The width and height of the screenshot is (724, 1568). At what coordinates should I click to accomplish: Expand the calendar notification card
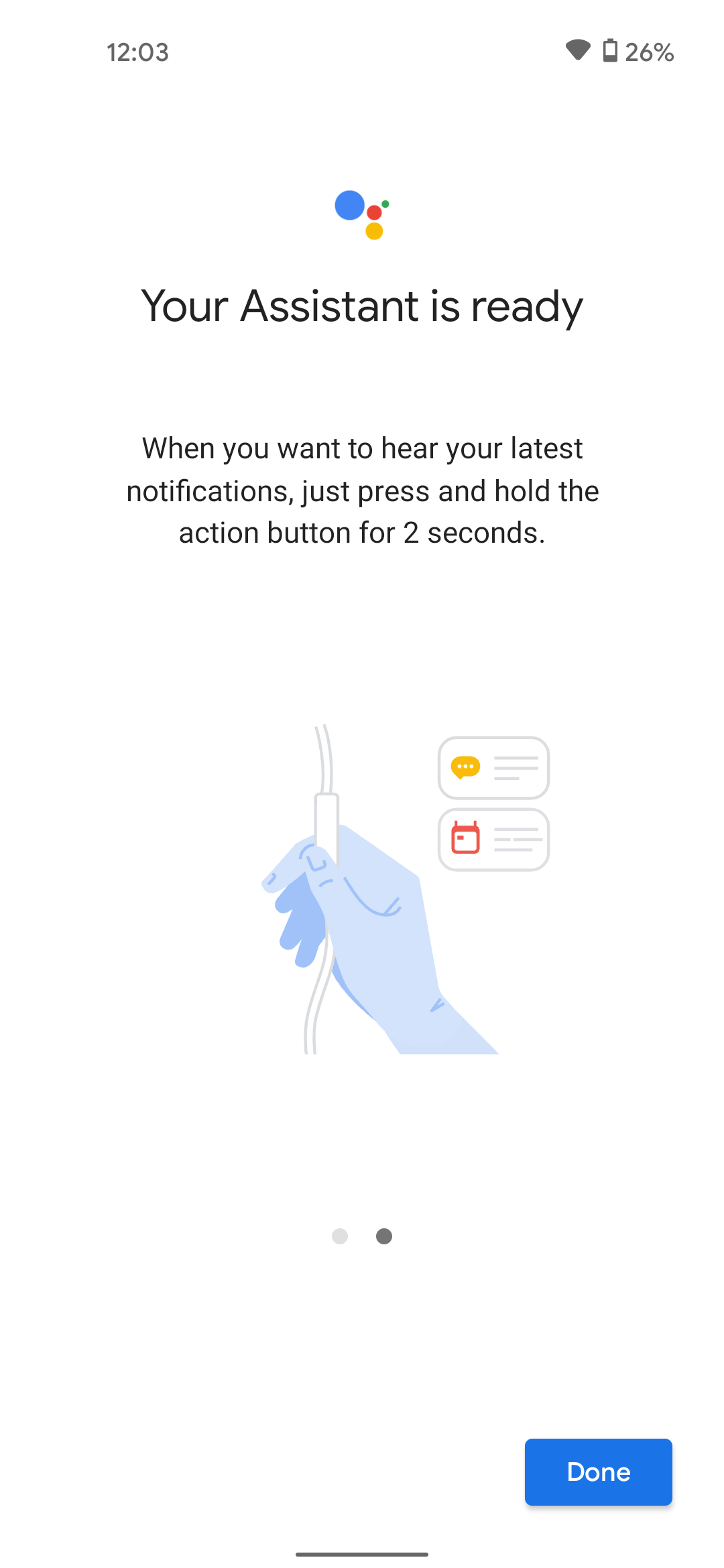click(x=493, y=838)
